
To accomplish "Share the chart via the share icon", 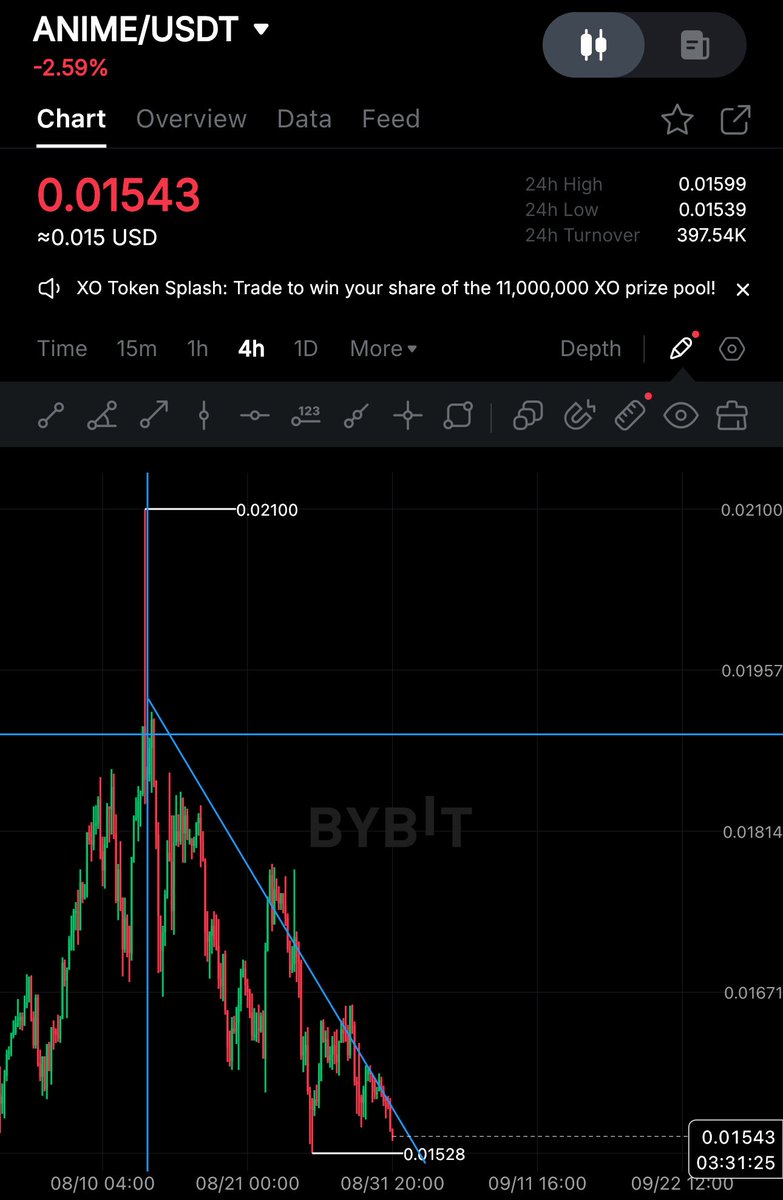I will pos(736,121).
